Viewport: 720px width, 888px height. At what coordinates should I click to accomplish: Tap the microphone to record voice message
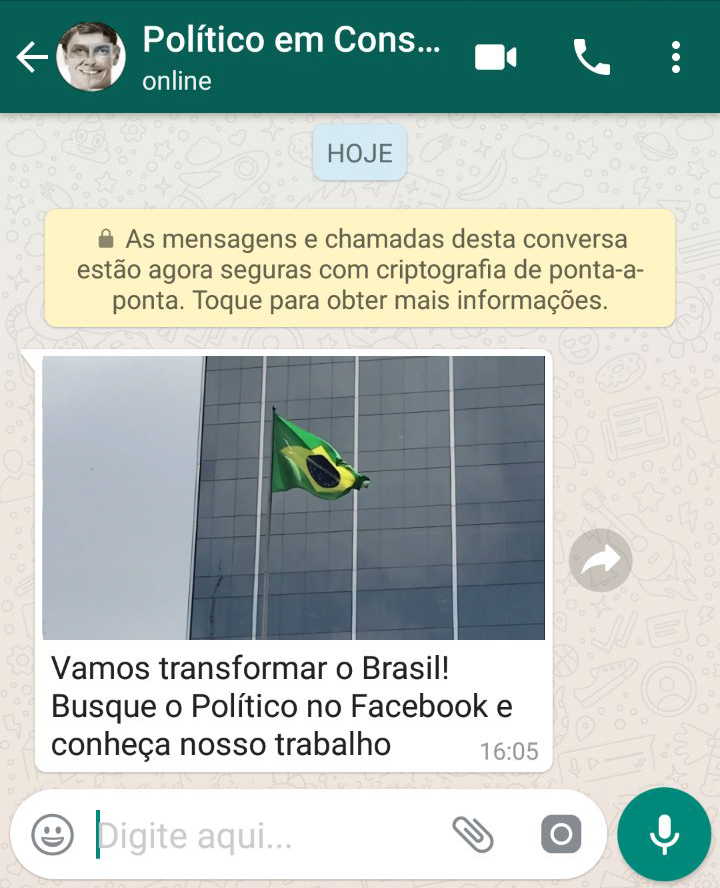point(664,833)
